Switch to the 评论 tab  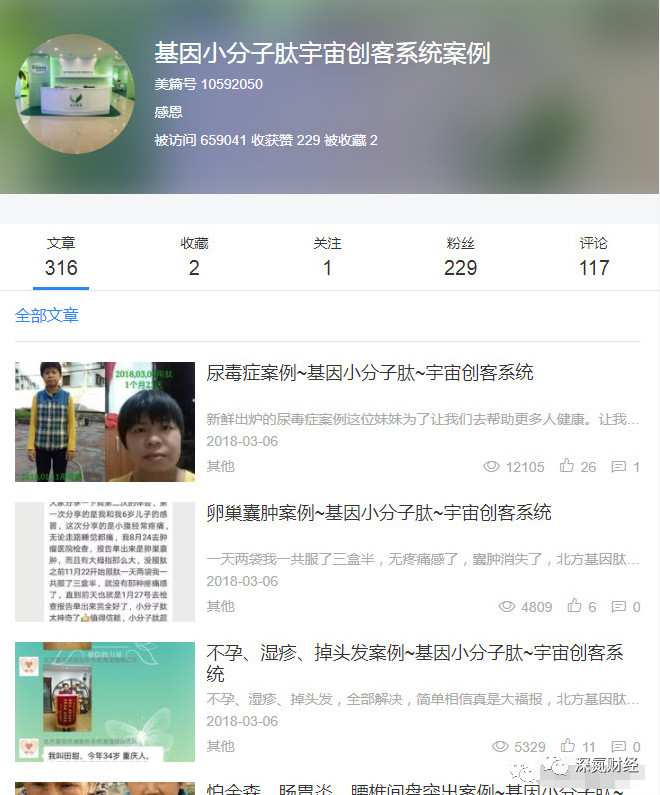point(593,257)
